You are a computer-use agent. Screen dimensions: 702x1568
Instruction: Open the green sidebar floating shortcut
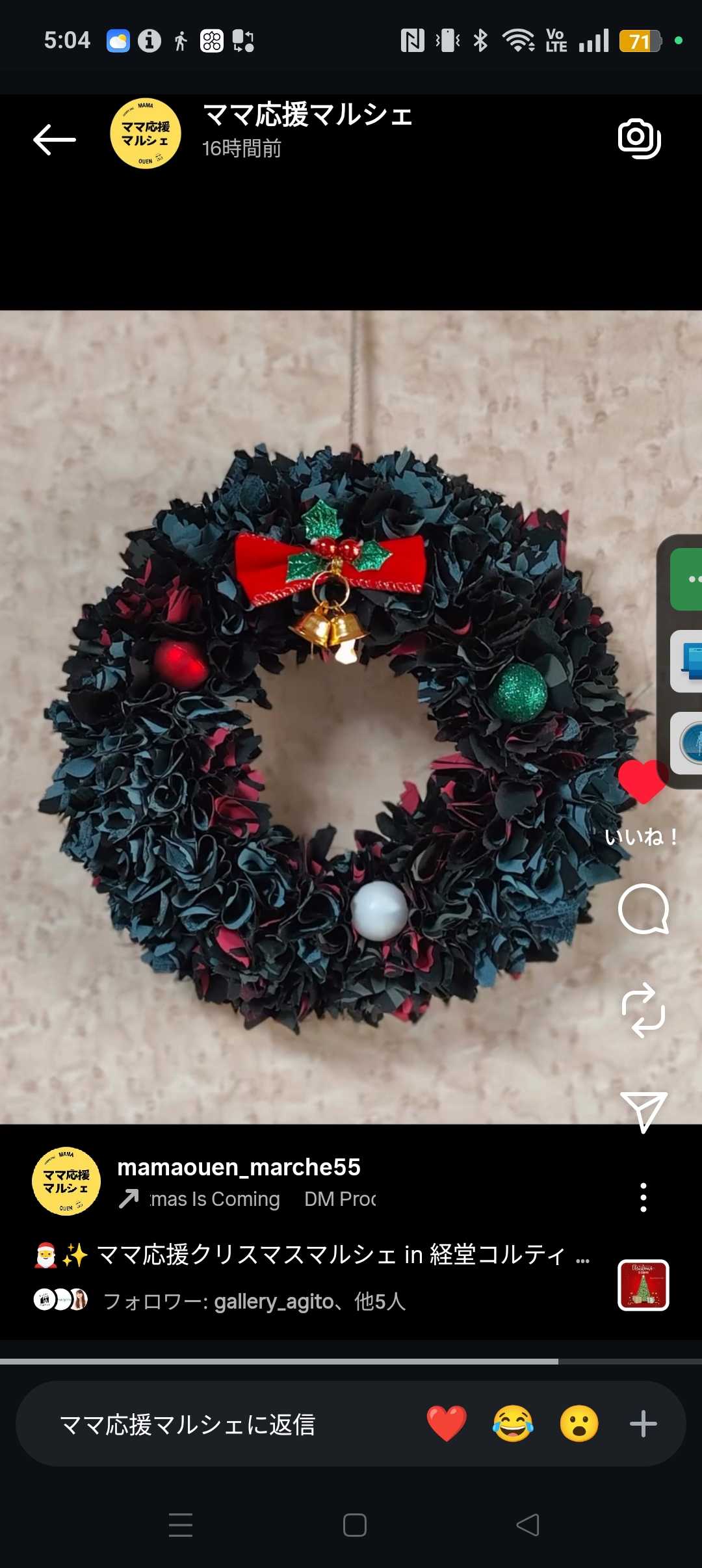point(688,579)
